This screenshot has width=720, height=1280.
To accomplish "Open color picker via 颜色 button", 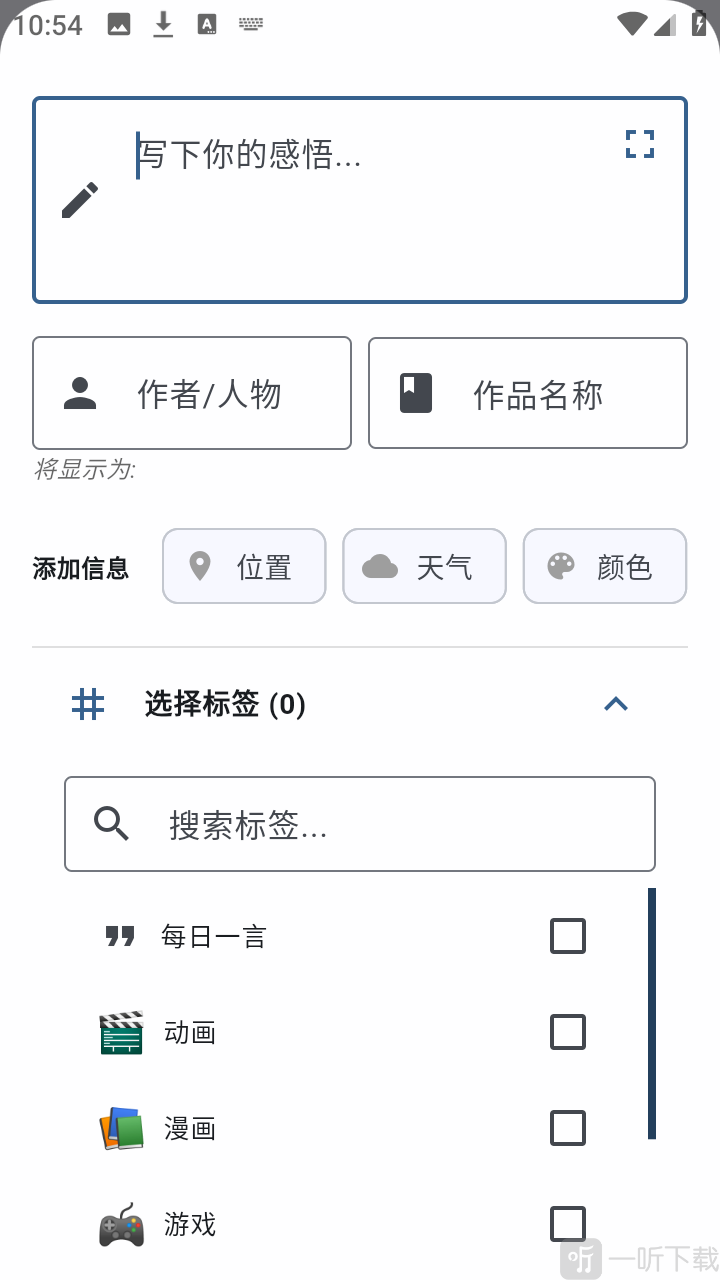I will click(604, 566).
